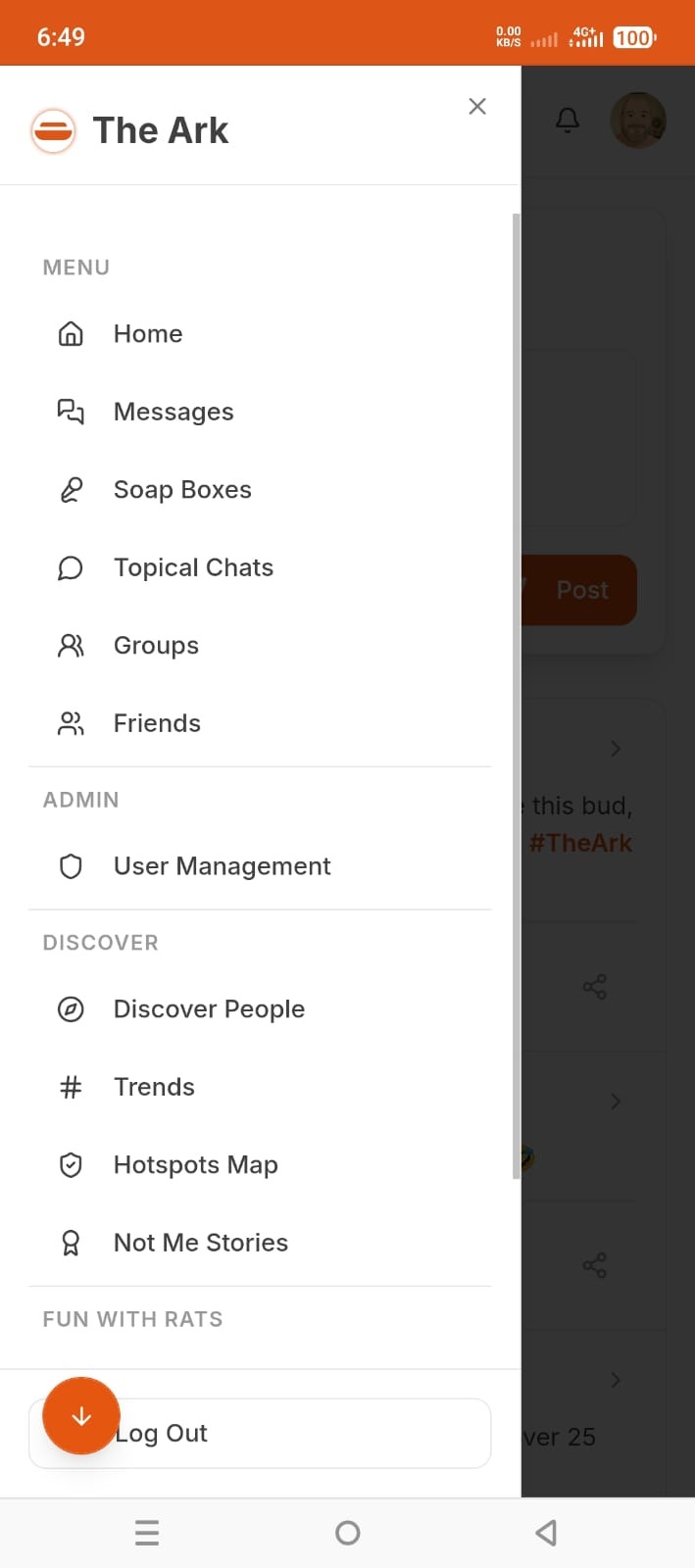Open Hotspots Map
Screen dimensions: 695x1568
click(195, 1165)
